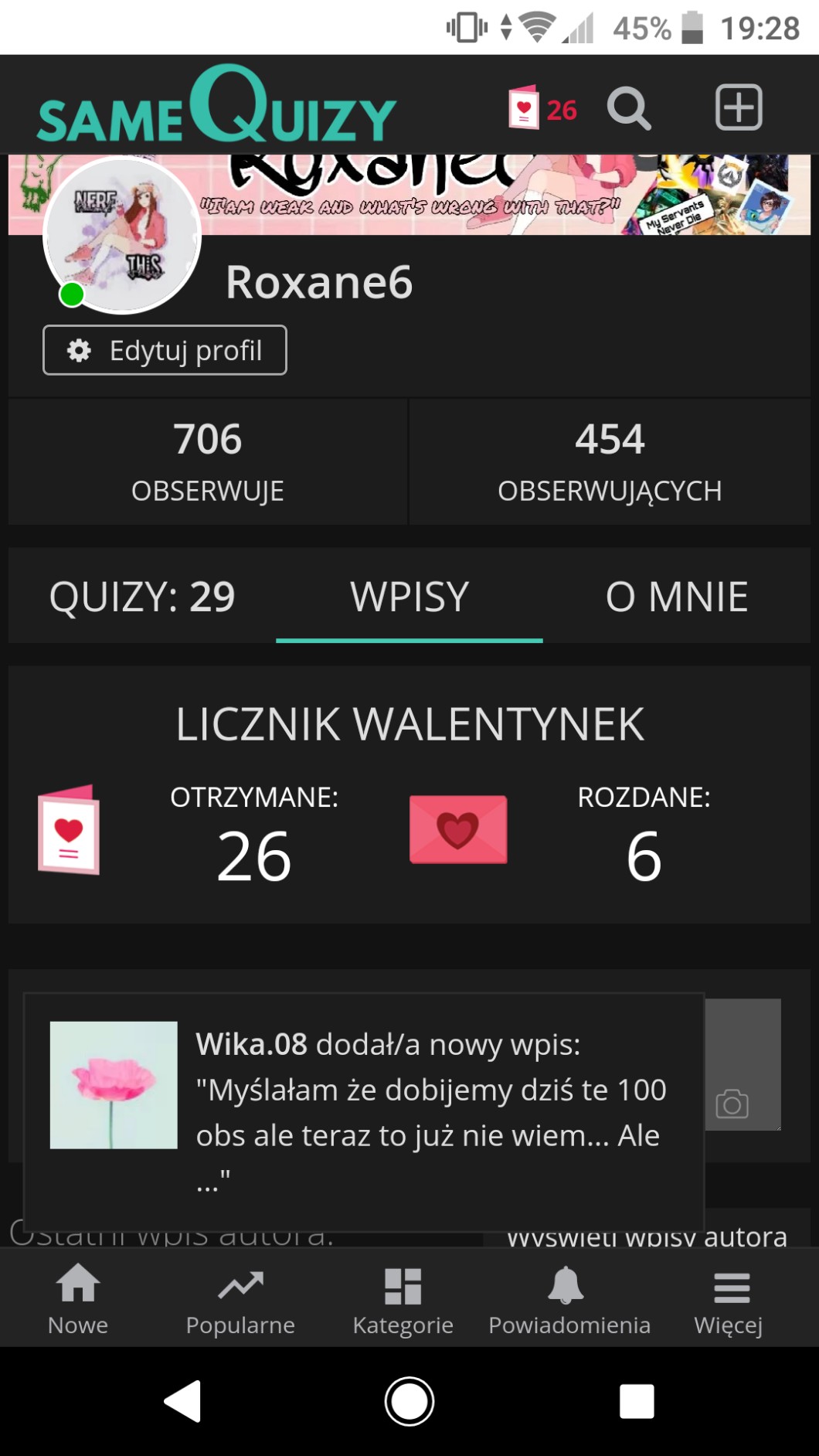Open Powiadomienia bell
The image size is (819, 1456).
click(569, 1300)
